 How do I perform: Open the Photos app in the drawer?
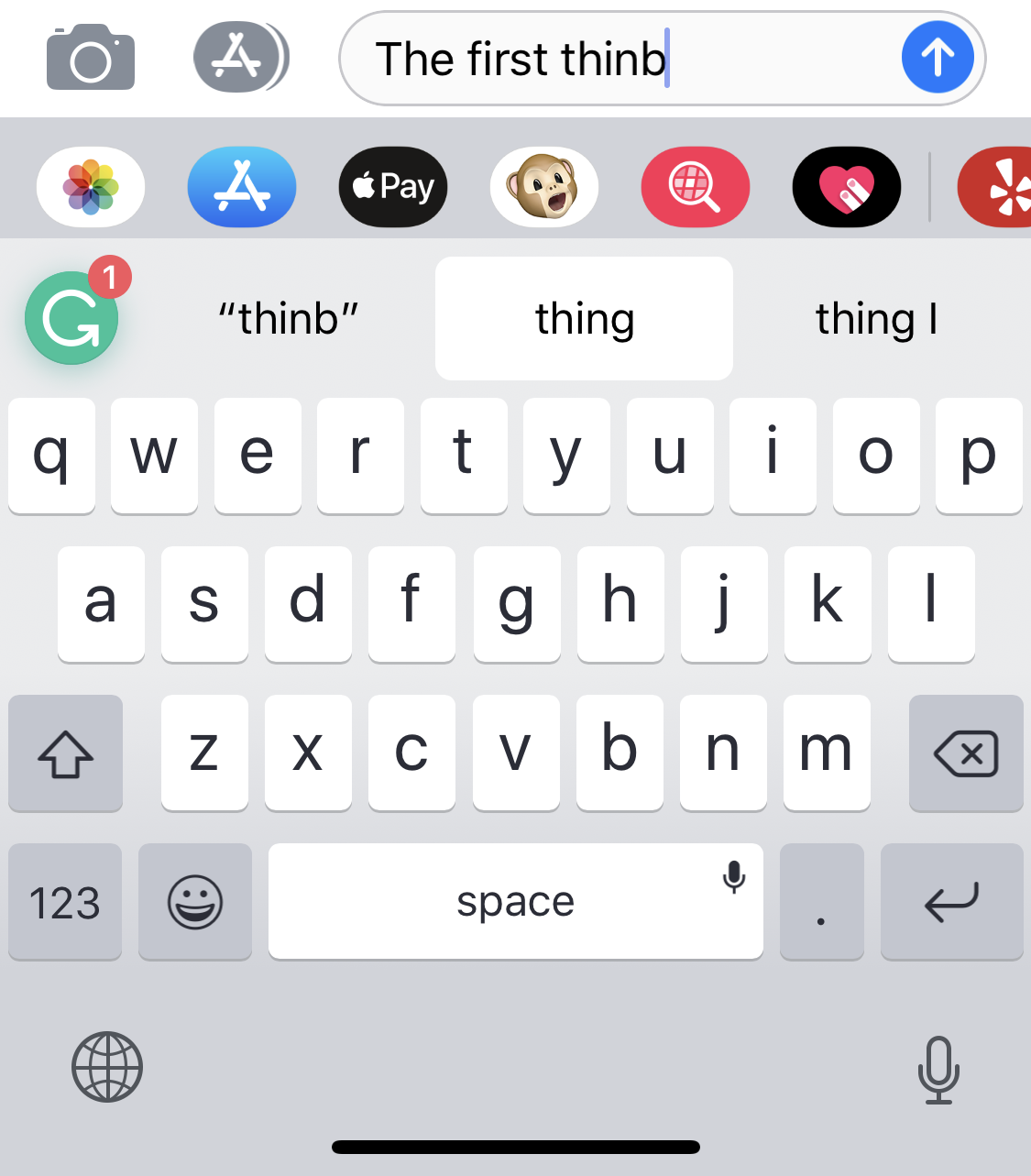(91, 187)
